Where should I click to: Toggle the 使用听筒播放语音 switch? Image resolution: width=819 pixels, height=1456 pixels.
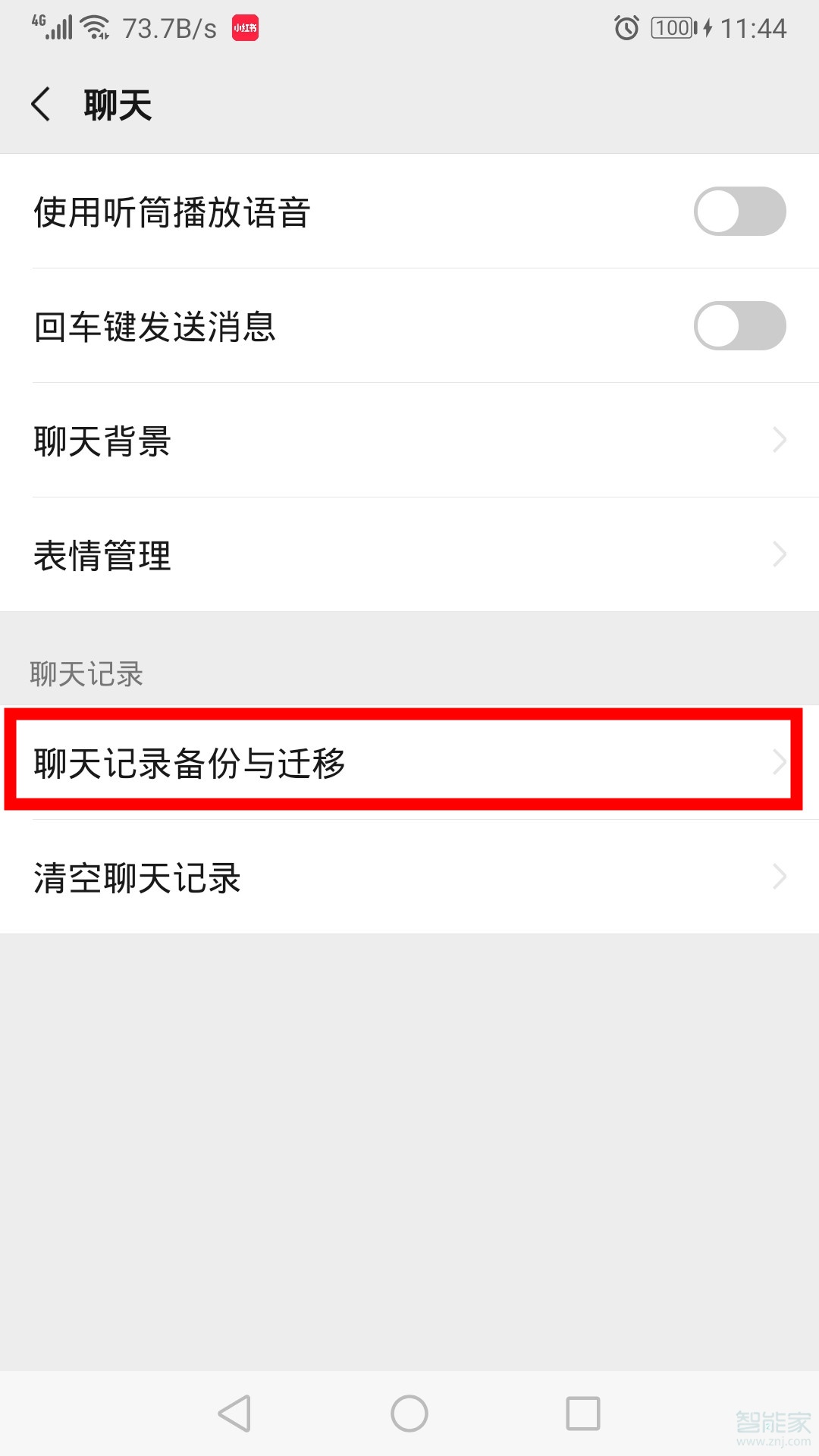(739, 212)
